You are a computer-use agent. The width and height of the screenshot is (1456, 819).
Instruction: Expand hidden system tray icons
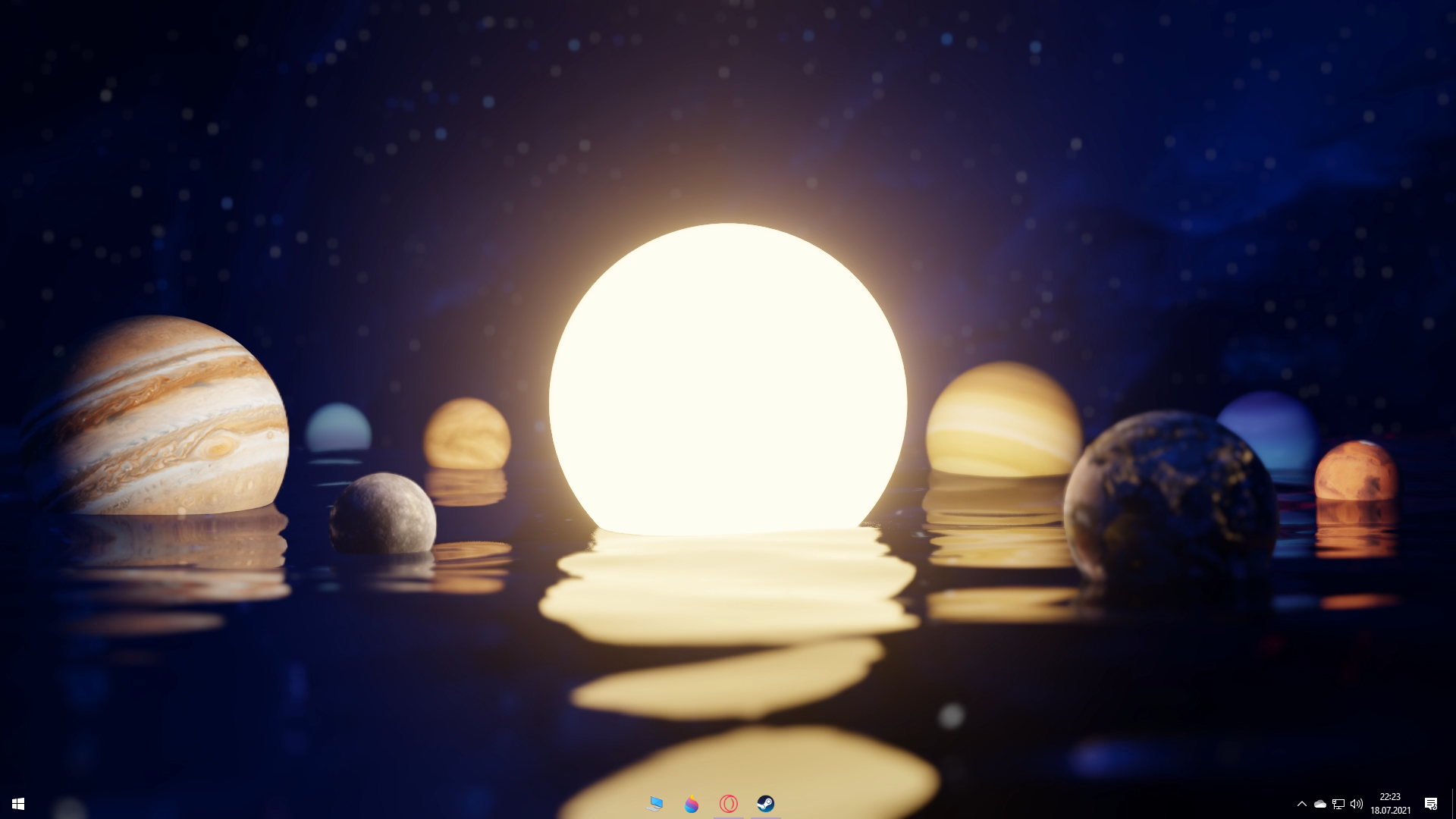click(x=1301, y=804)
